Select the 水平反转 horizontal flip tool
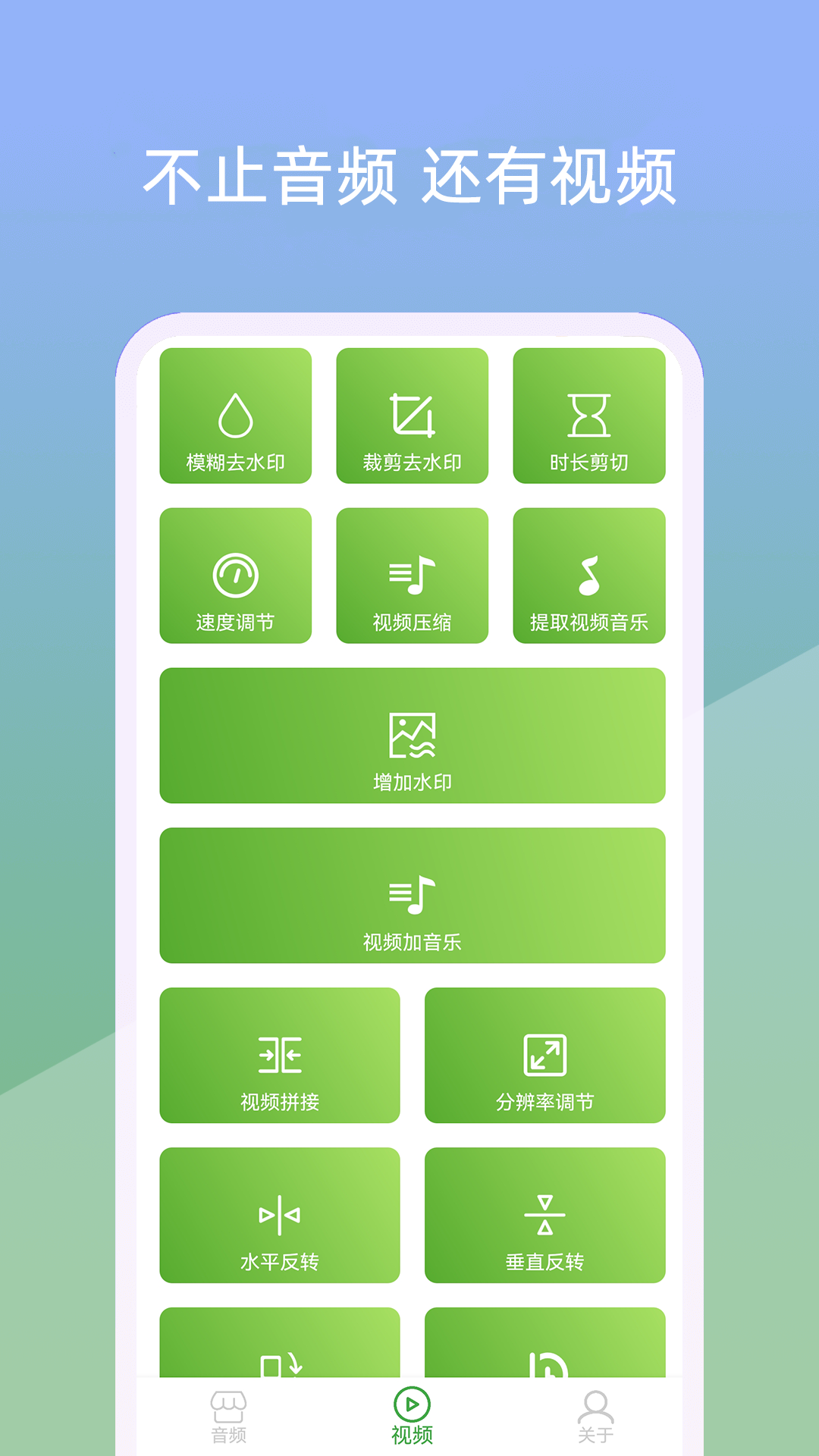819x1456 pixels. click(281, 1217)
